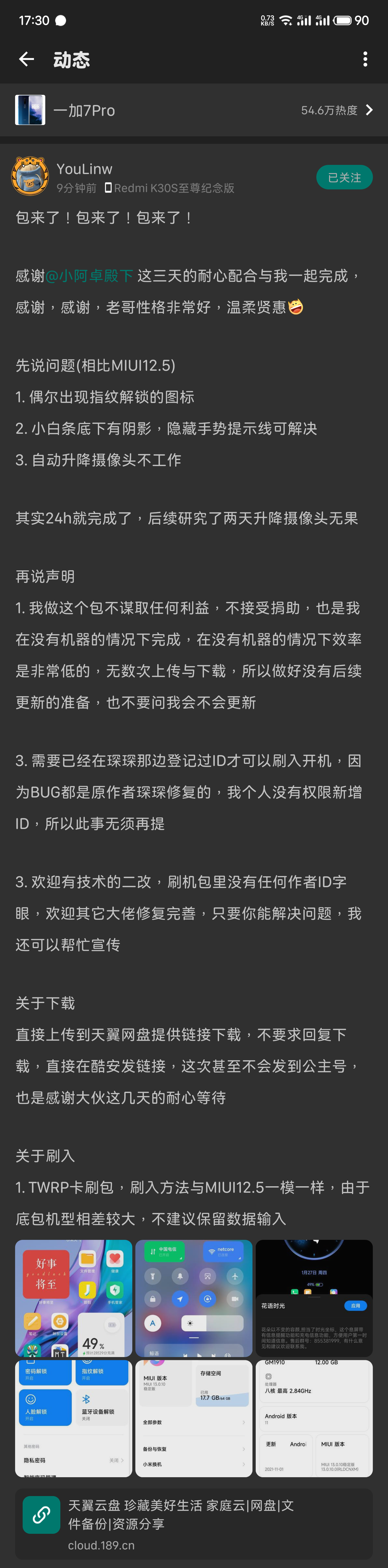View the 密码解锁 settings screenshot image
Viewport: 388px width, 1568px height.
click(x=74, y=1418)
